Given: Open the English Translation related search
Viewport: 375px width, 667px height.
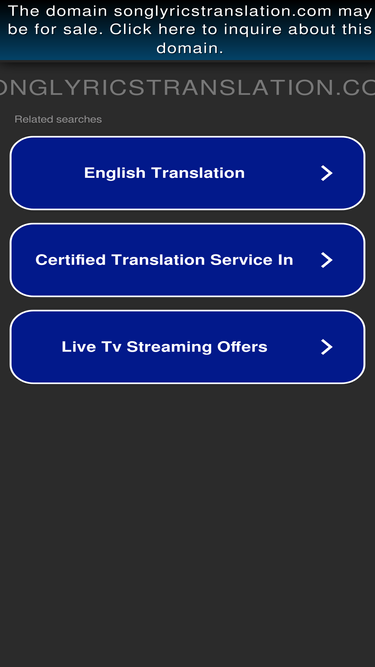Looking at the screenshot, I should (x=188, y=173).
